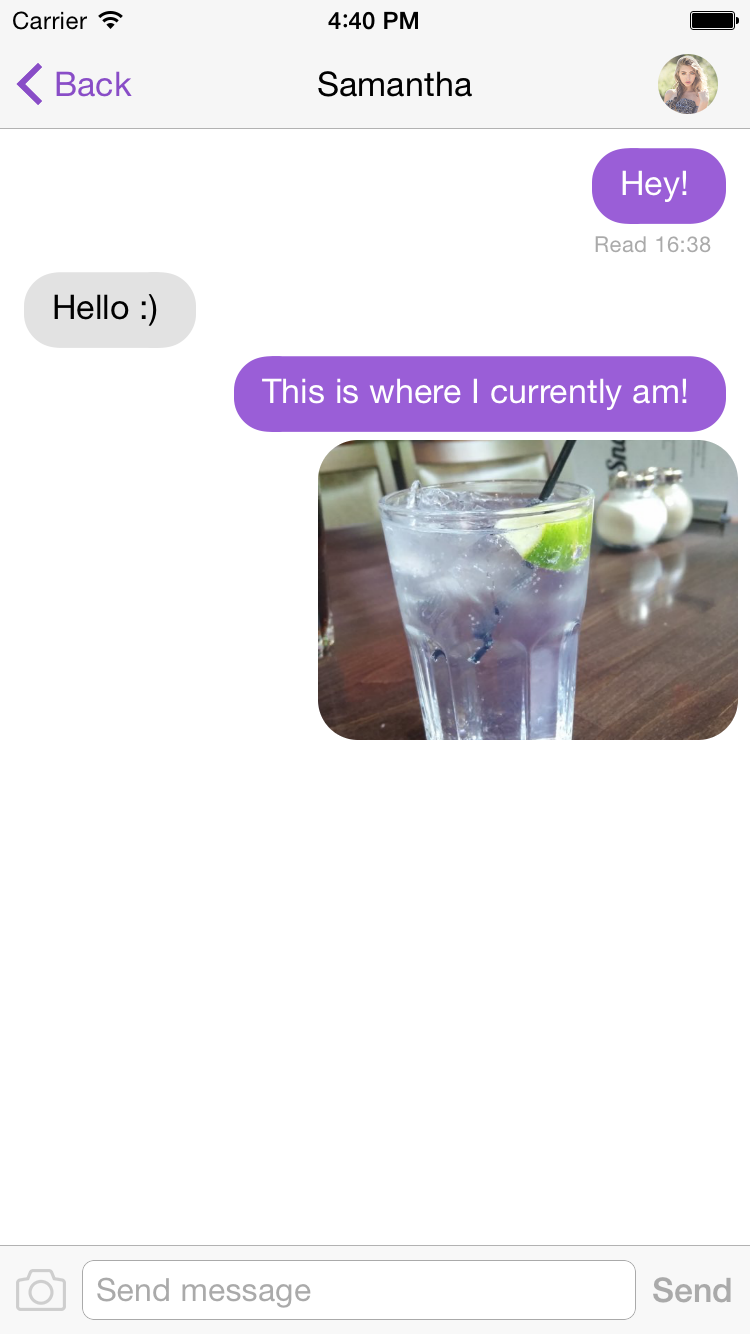The height and width of the screenshot is (1334, 750).
Task: Tap the camera icon to attach photo
Action: pyautogui.click(x=41, y=1290)
